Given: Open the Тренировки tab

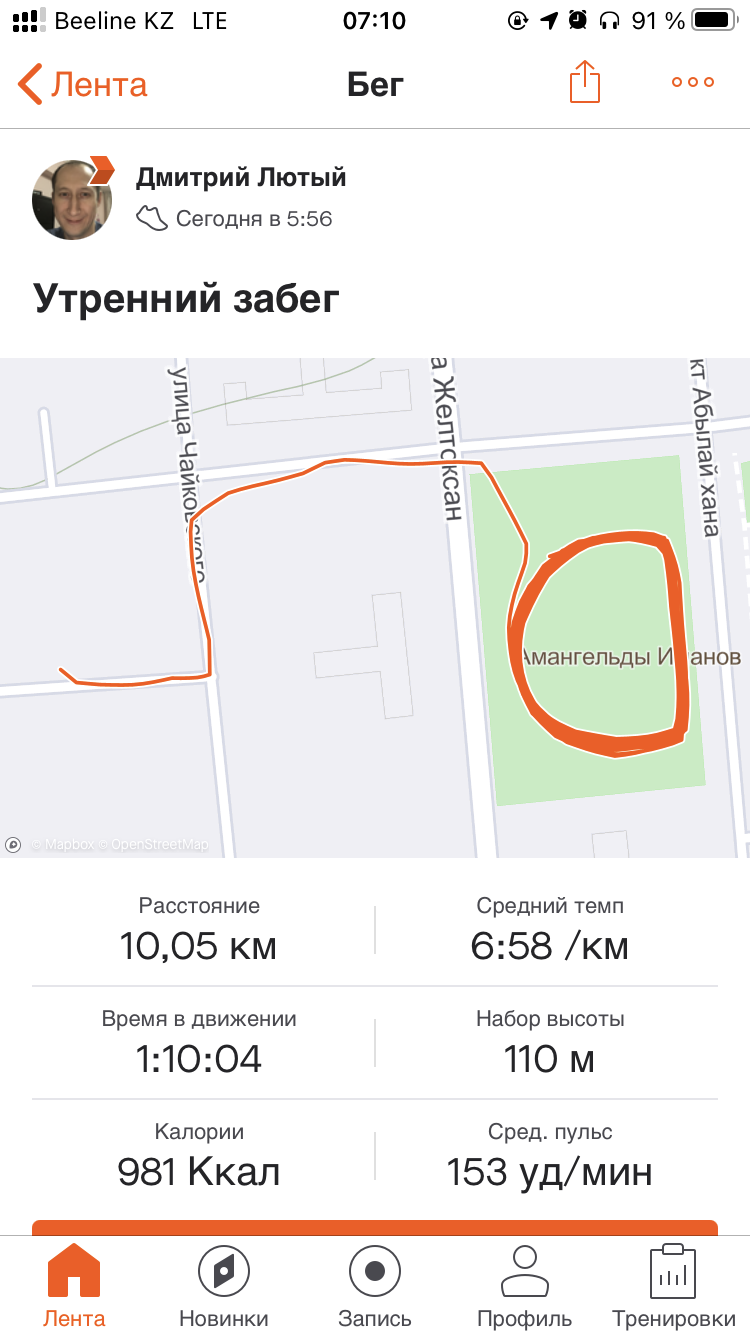Looking at the screenshot, I should tap(673, 1285).
